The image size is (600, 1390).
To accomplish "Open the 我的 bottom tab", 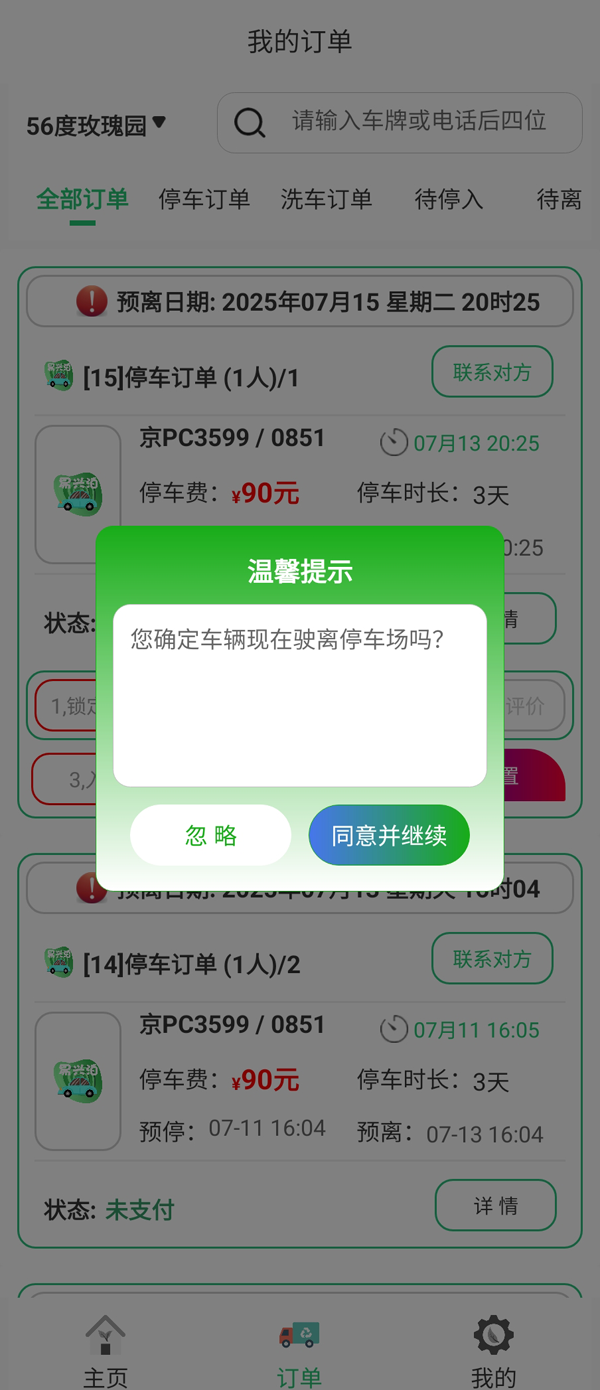I will pos(493,1351).
